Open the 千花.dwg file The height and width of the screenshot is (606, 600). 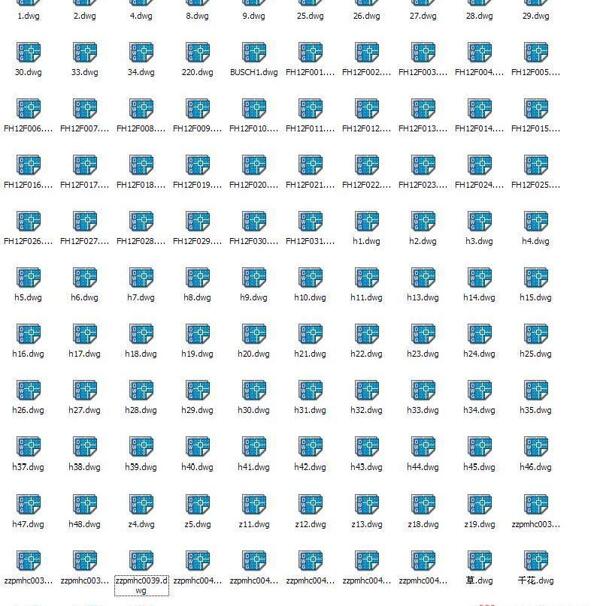[x=535, y=562]
